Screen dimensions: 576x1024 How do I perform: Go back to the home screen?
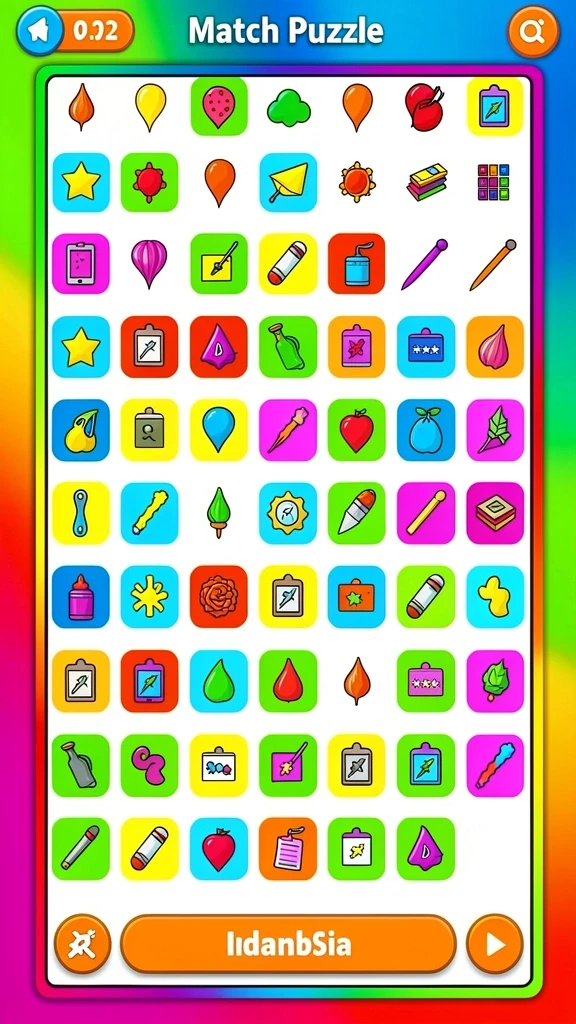point(39,31)
